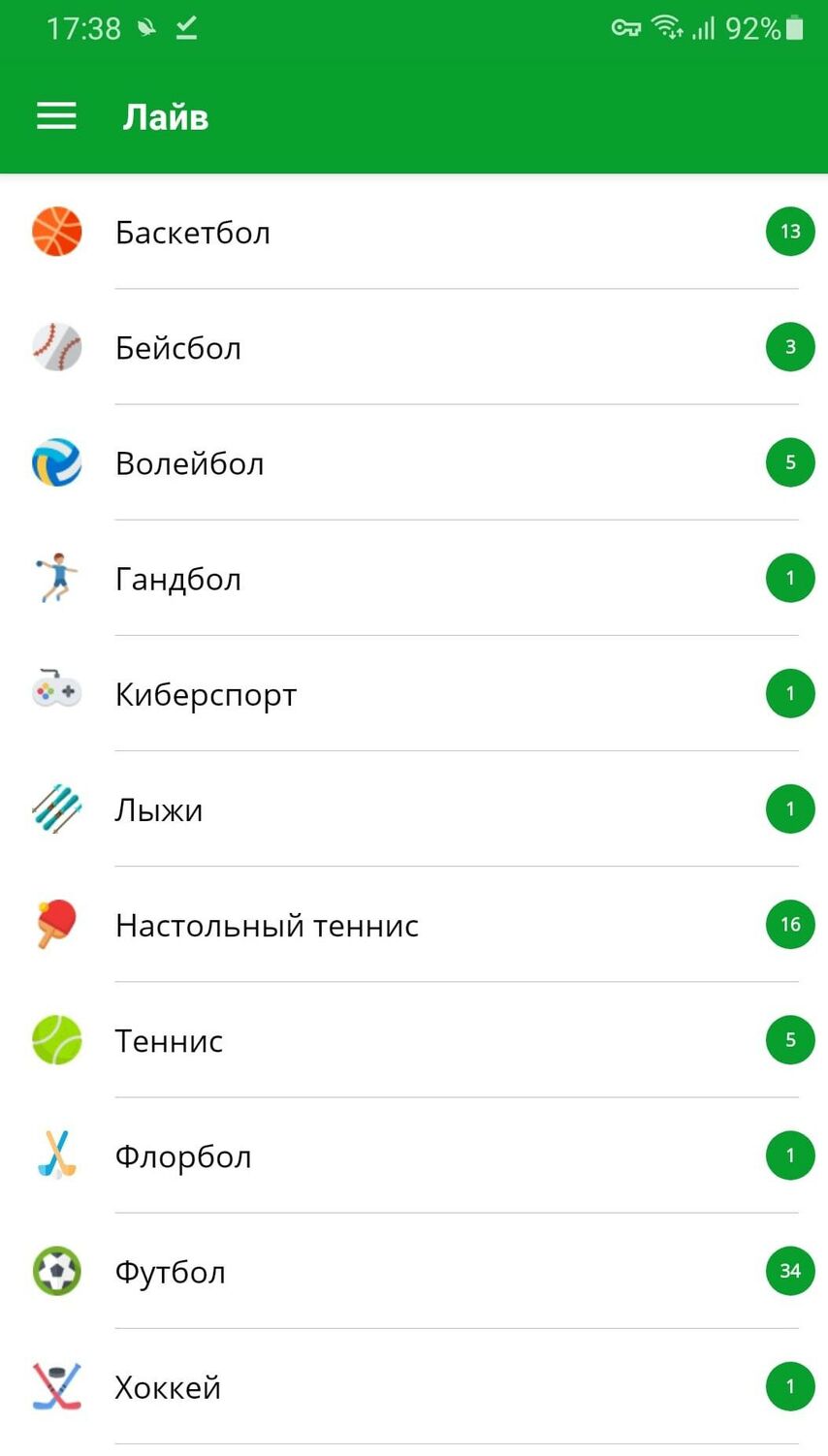This screenshot has height=1456, width=828.
Task: Select the Бейсбол category
Action: pos(414,347)
